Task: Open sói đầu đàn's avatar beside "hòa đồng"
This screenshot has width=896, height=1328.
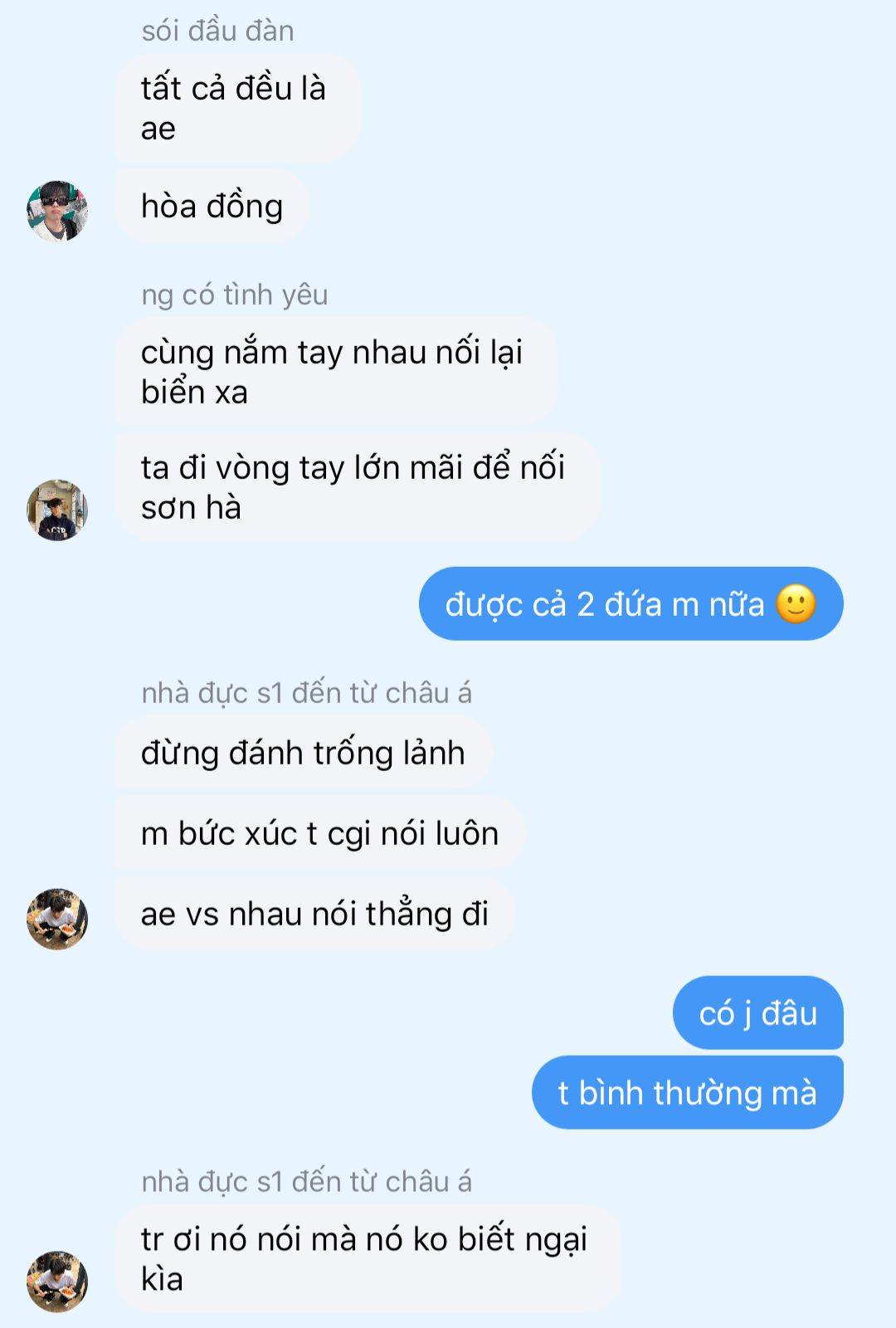Action: pos(57,211)
